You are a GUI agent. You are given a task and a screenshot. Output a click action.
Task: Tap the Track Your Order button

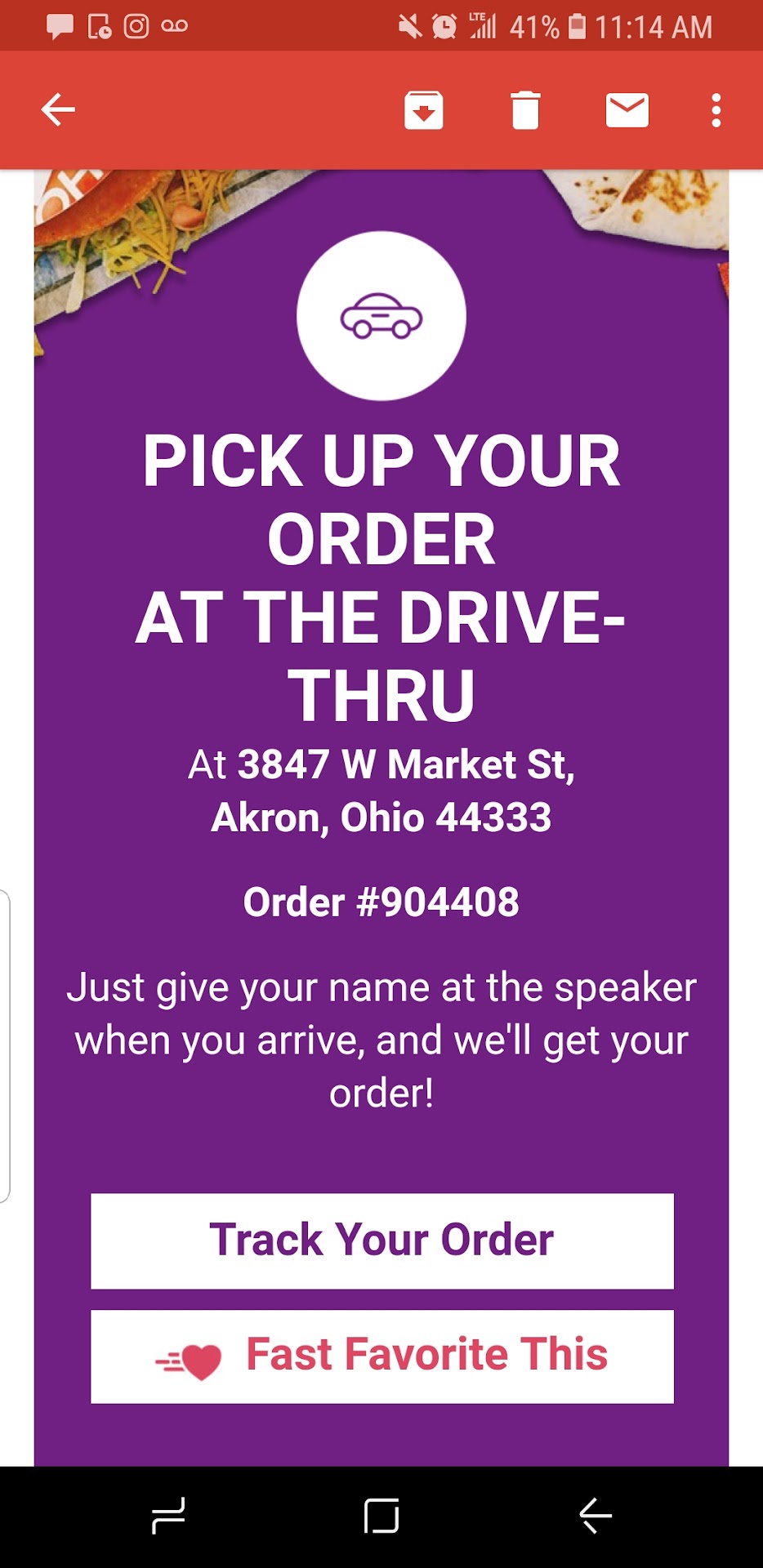(x=381, y=1241)
